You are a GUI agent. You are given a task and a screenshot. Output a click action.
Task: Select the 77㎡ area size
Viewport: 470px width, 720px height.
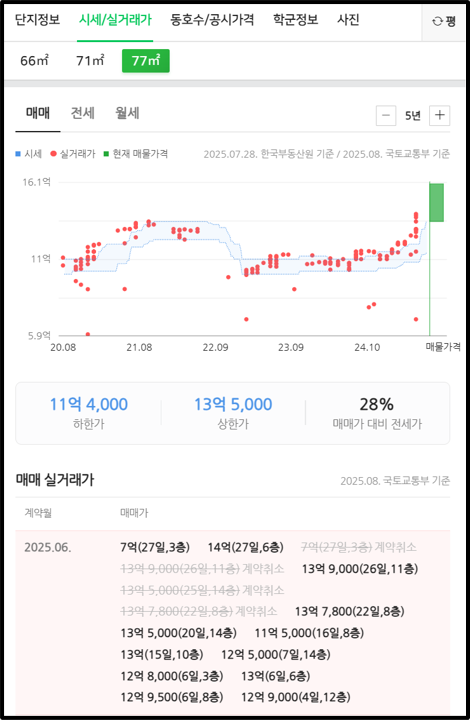pyautogui.click(x=145, y=61)
